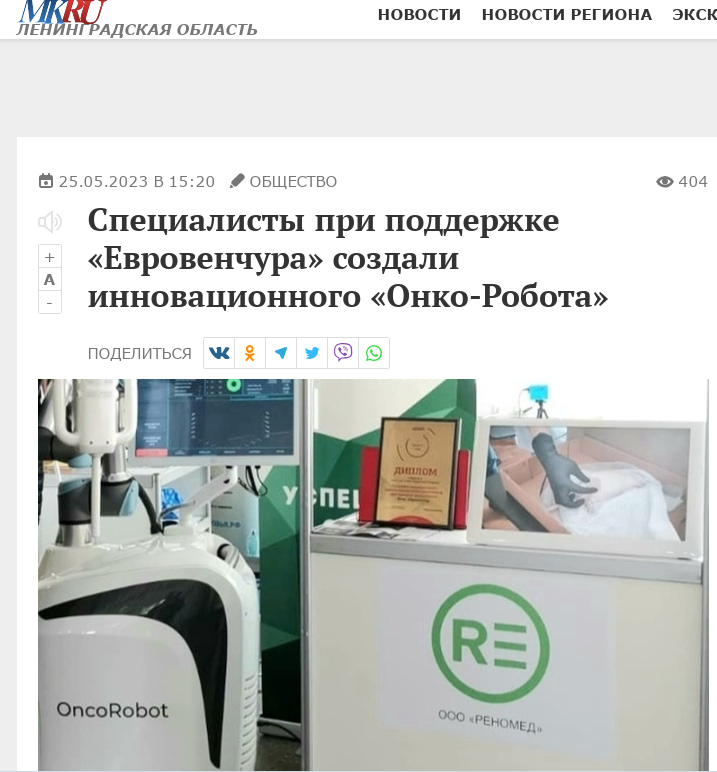Decrease the font size with the minus button
This screenshot has height=772, width=717.
50,302
